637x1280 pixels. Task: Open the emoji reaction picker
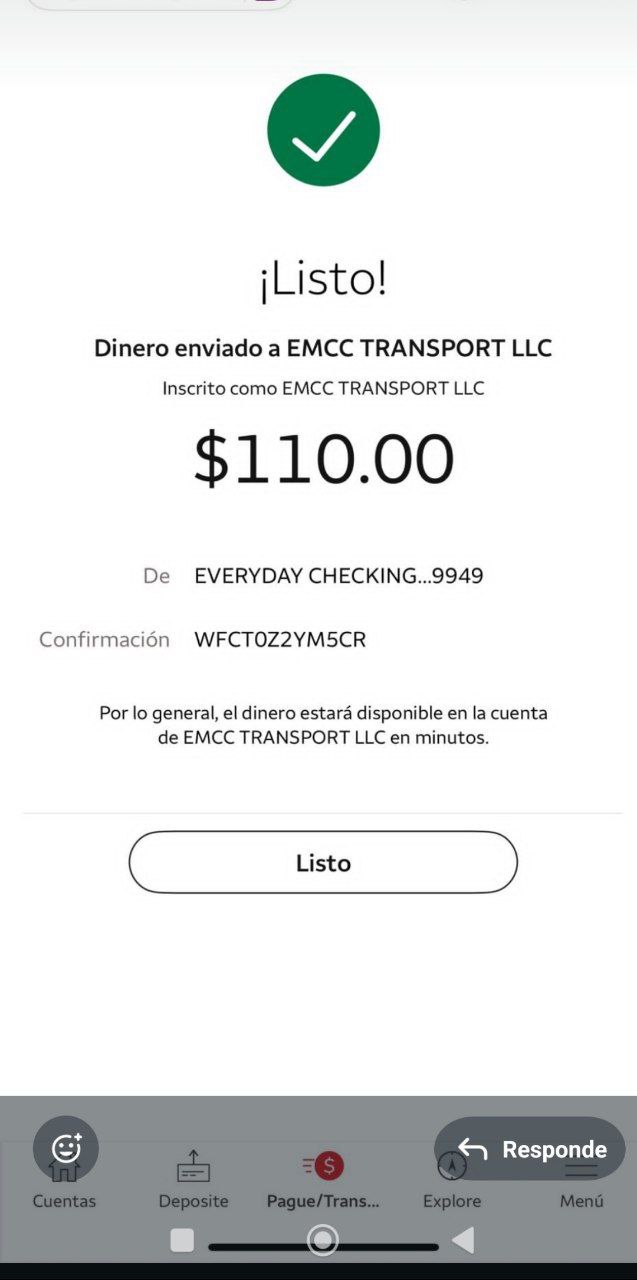pyautogui.click(x=66, y=1148)
